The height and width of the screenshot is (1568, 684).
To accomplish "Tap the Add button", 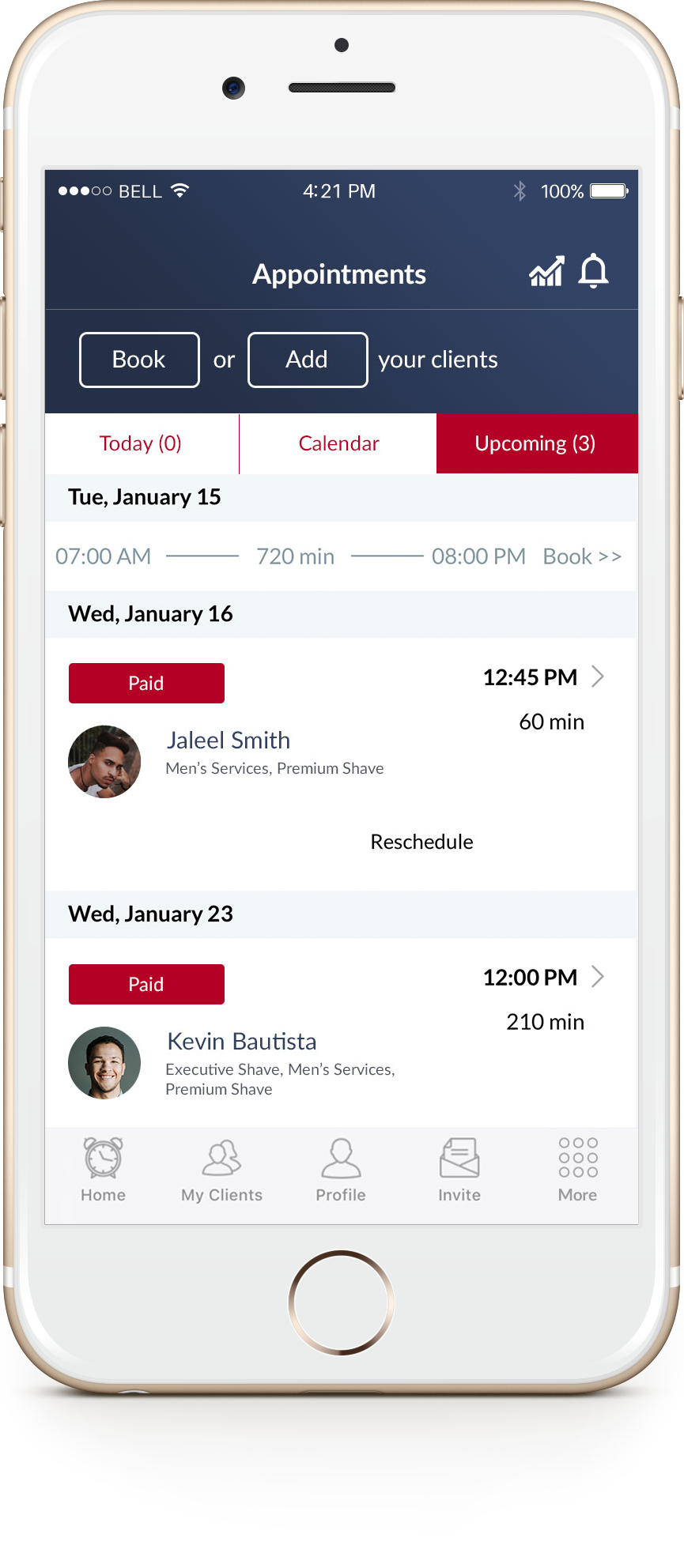I will pyautogui.click(x=308, y=360).
